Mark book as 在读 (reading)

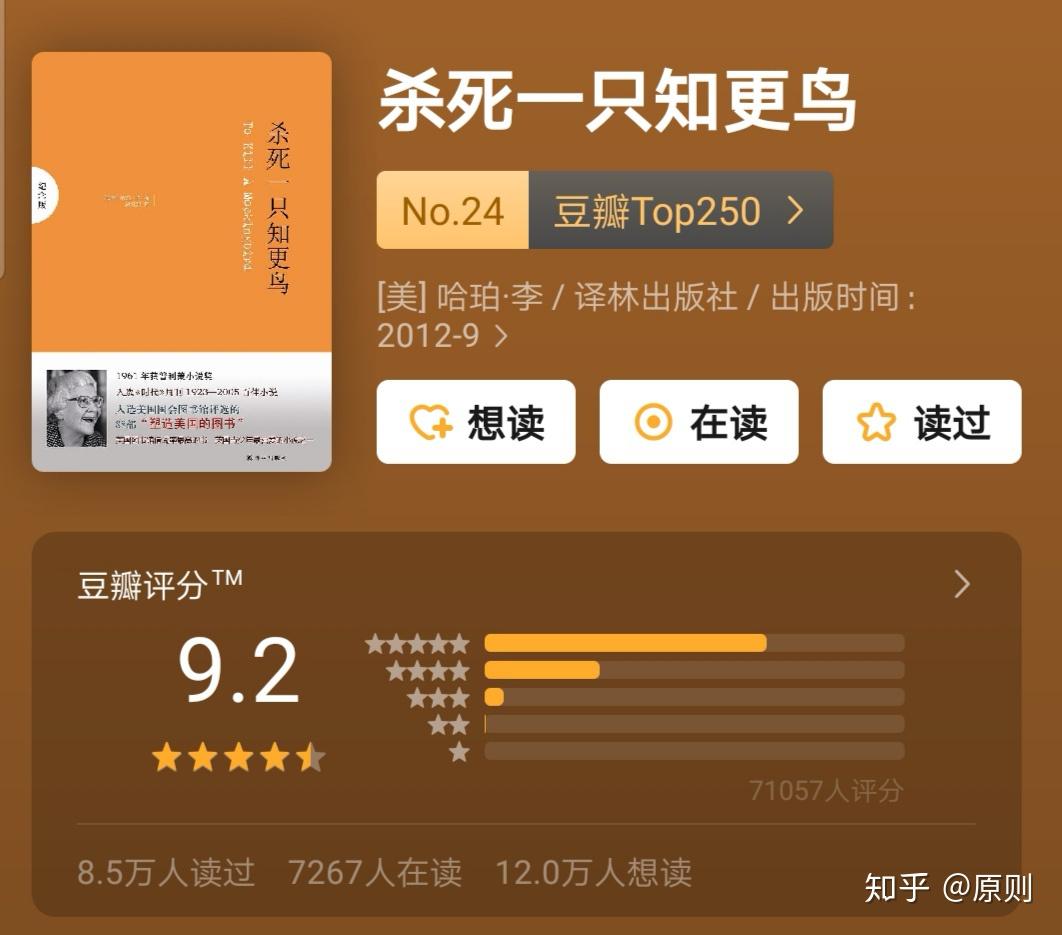click(698, 422)
